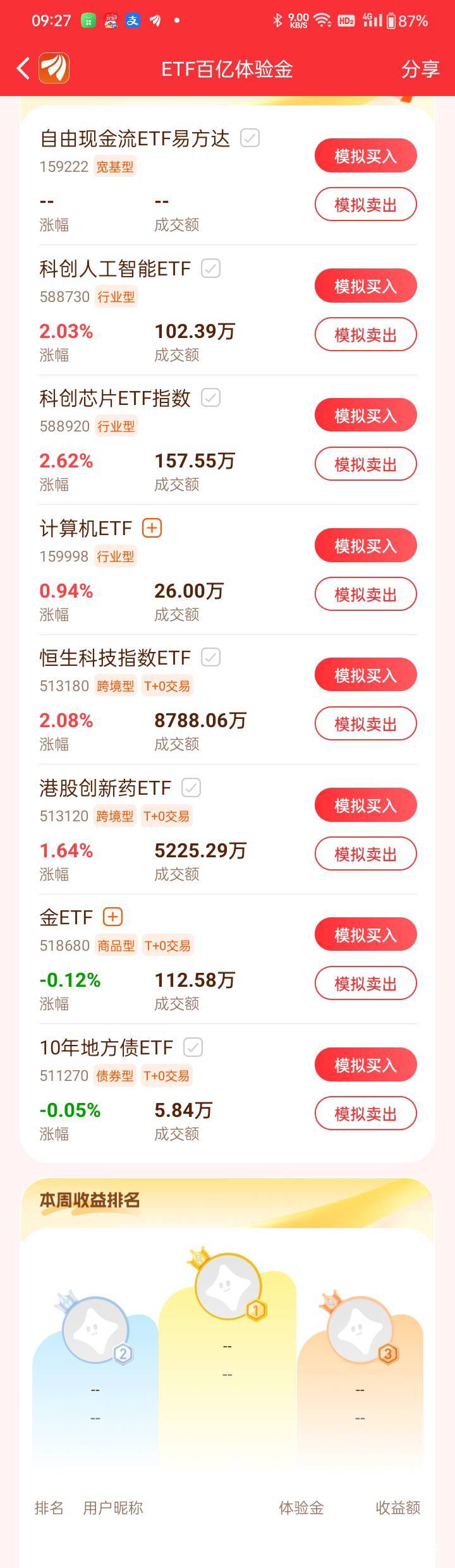Tap 模拟买入 for 计算机ETF
This screenshot has width=455, height=1568.
click(x=365, y=546)
